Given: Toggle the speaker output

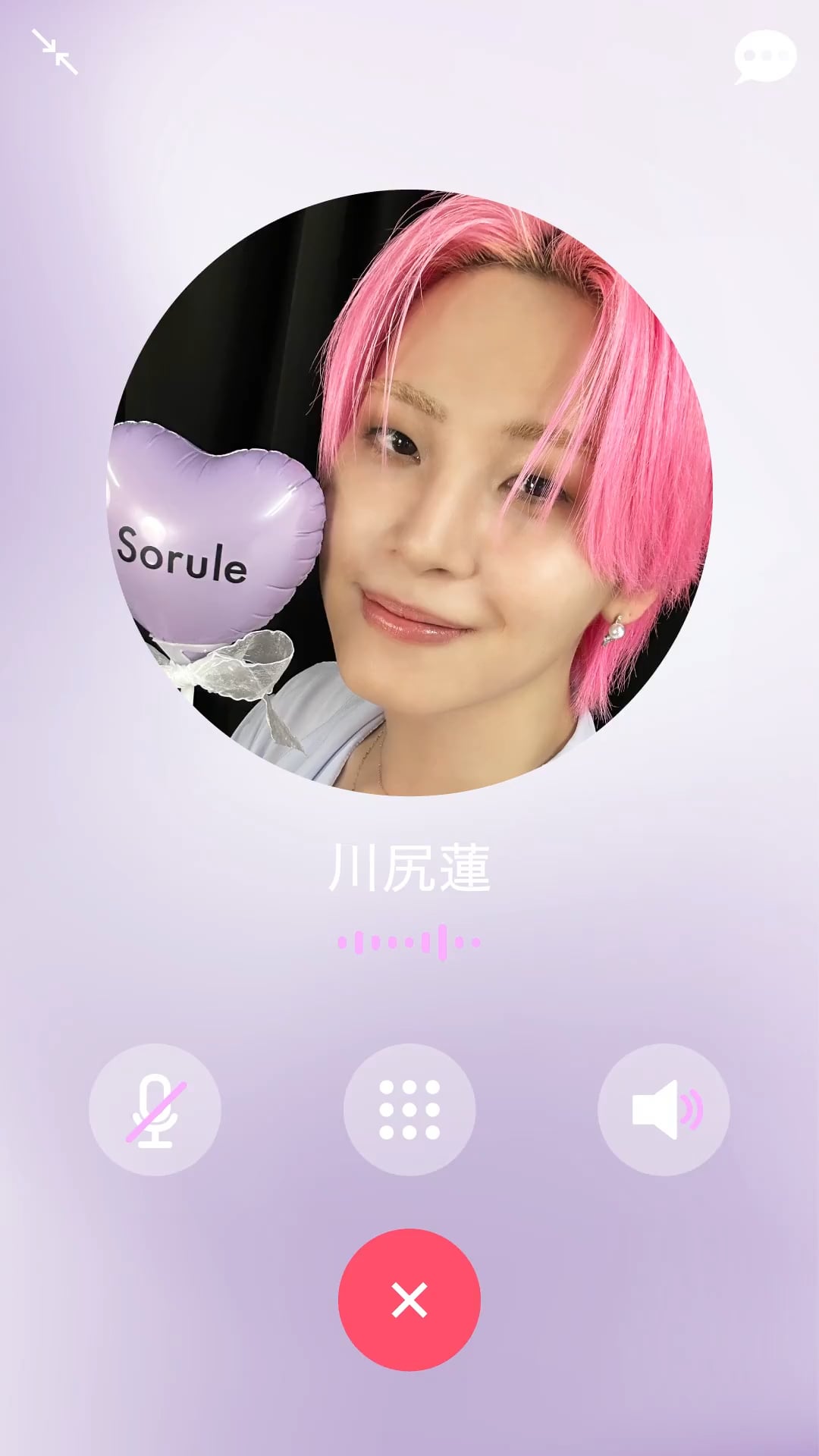Looking at the screenshot, I should [x=664, y=1109].
